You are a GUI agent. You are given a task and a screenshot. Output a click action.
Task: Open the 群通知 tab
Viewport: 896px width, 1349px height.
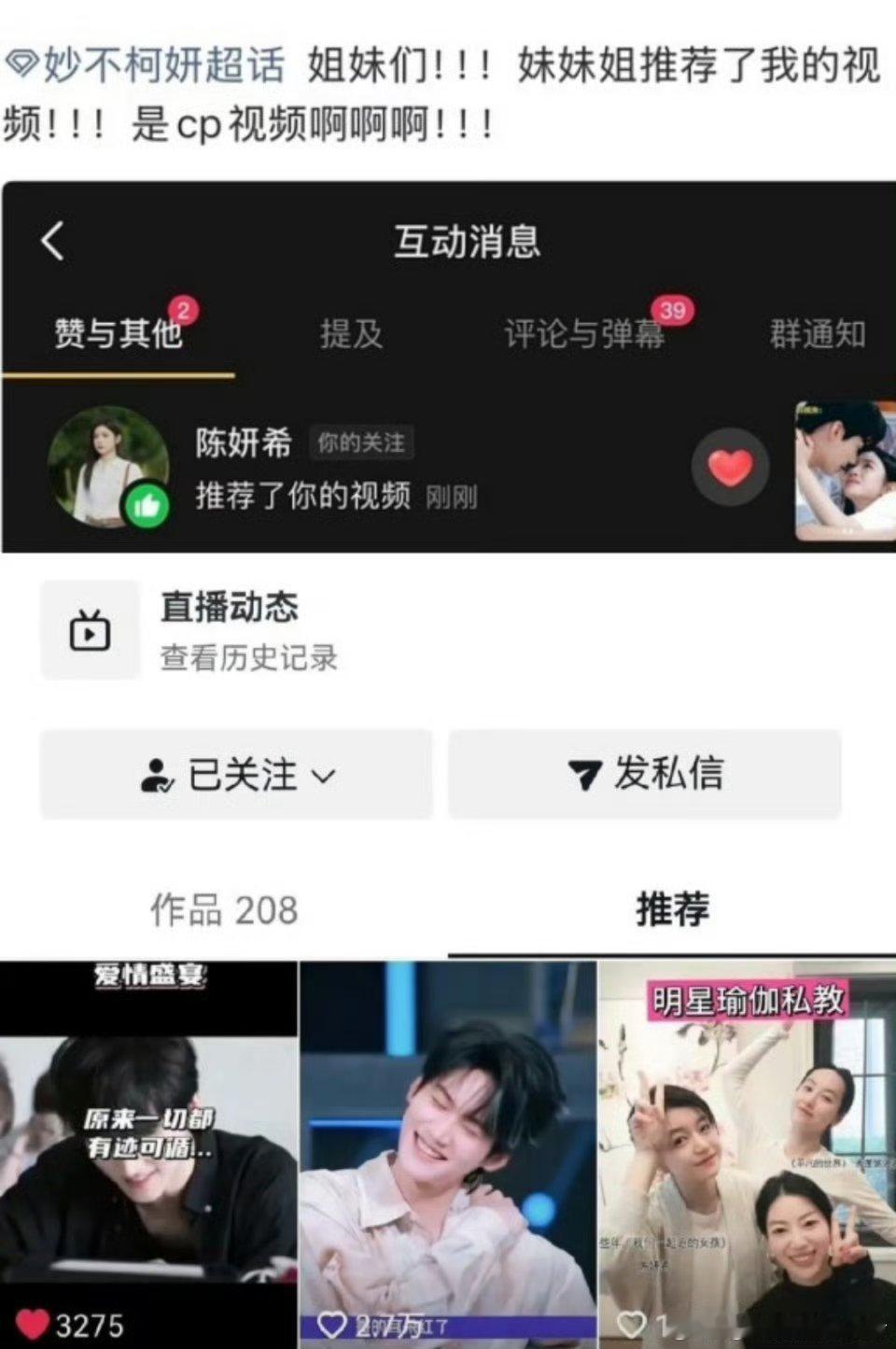(x=819, y=334)
